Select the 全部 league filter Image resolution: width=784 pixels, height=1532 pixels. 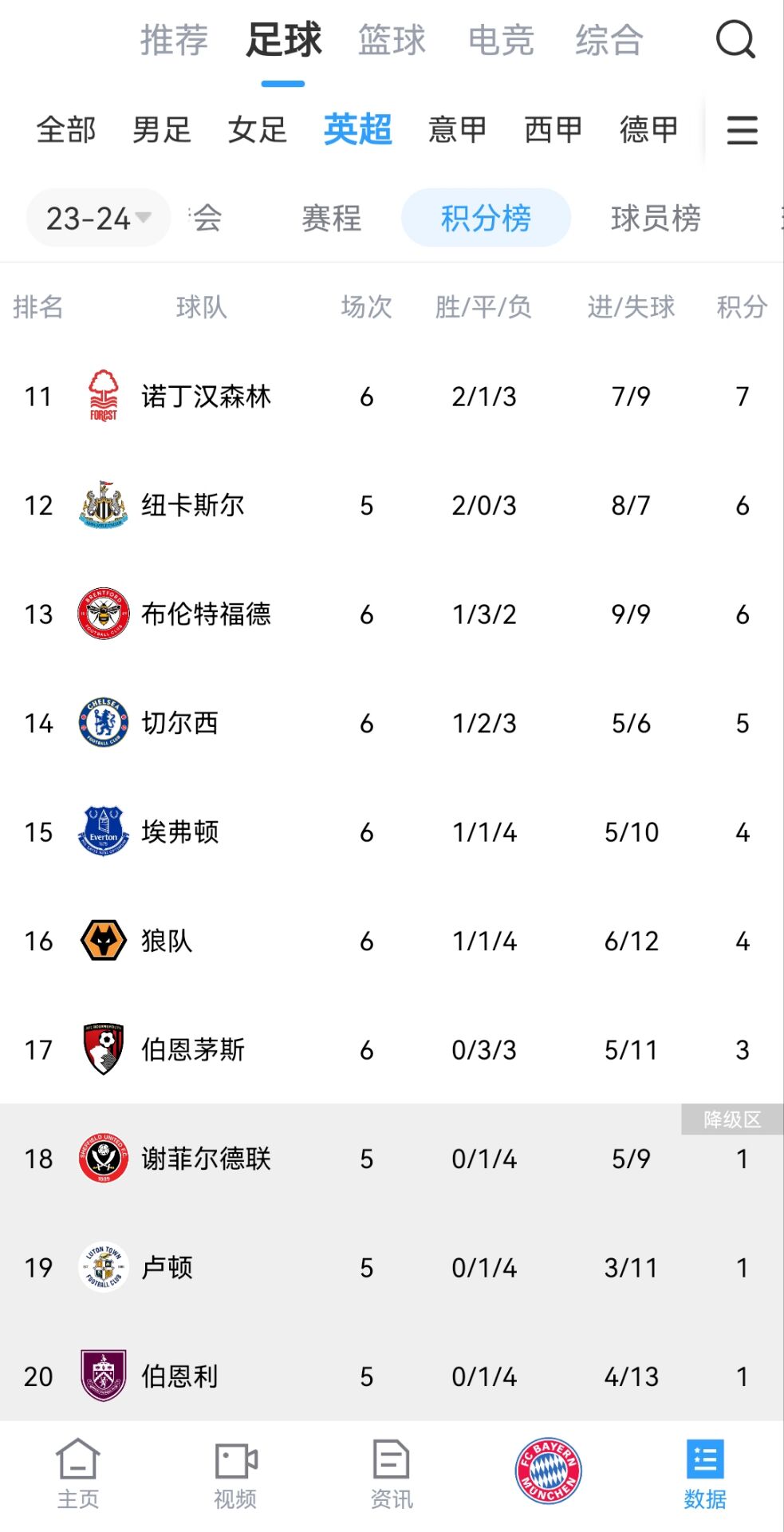[66, 129]
